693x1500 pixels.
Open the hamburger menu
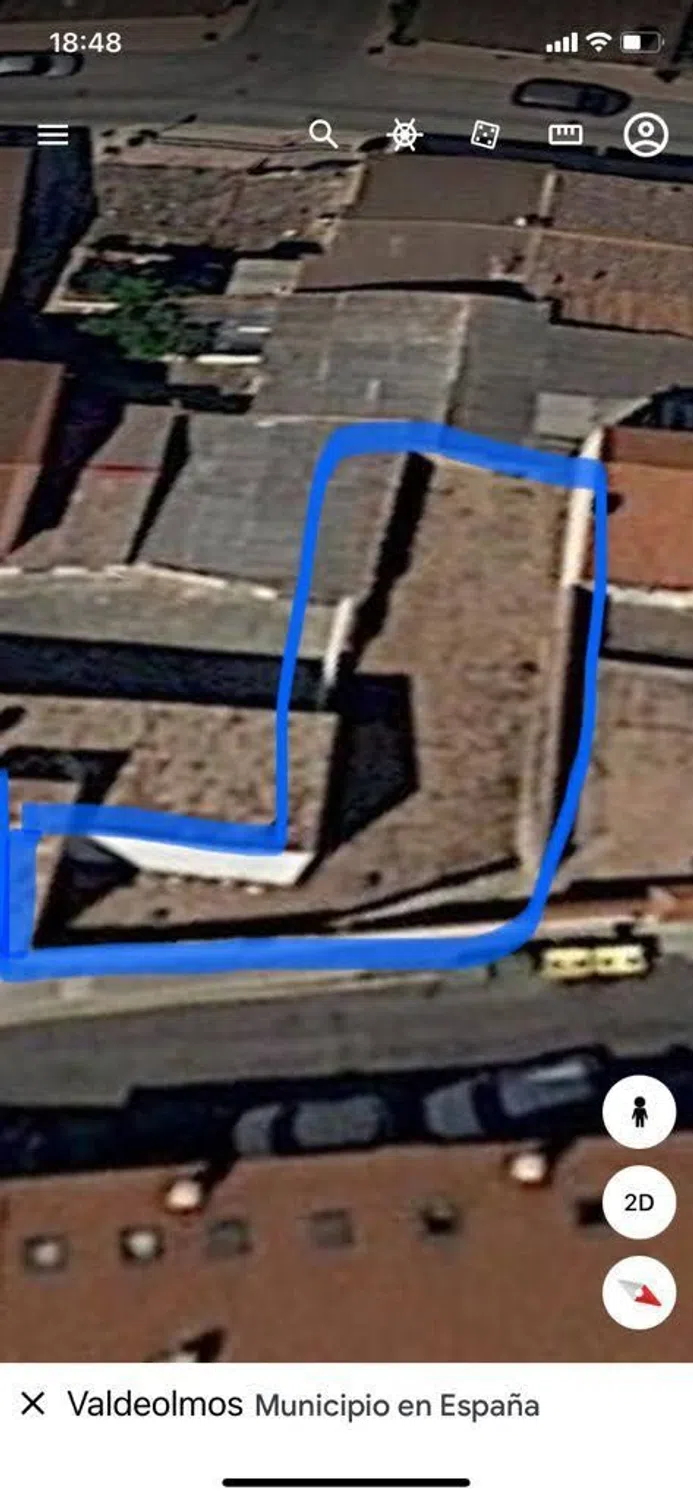tap(53, 135)
